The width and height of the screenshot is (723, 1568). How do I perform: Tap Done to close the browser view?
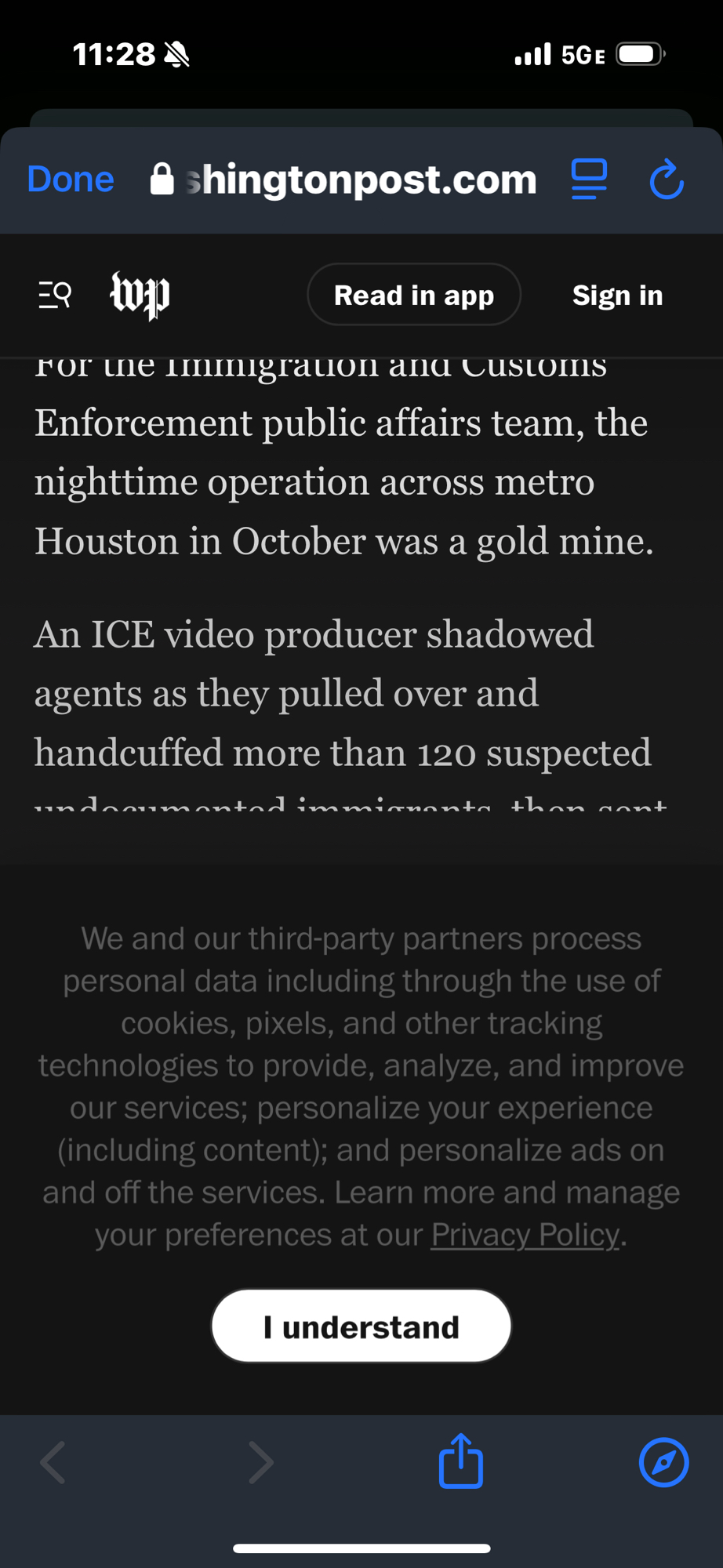[x=71, y=180]
